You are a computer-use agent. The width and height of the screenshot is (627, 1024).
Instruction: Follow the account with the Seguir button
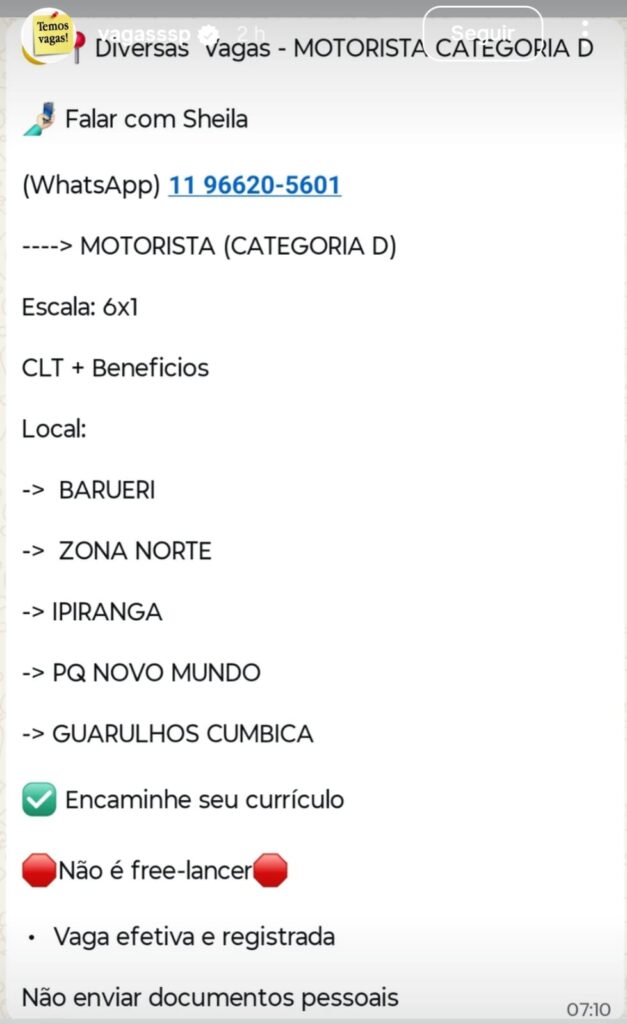(483, 33)
